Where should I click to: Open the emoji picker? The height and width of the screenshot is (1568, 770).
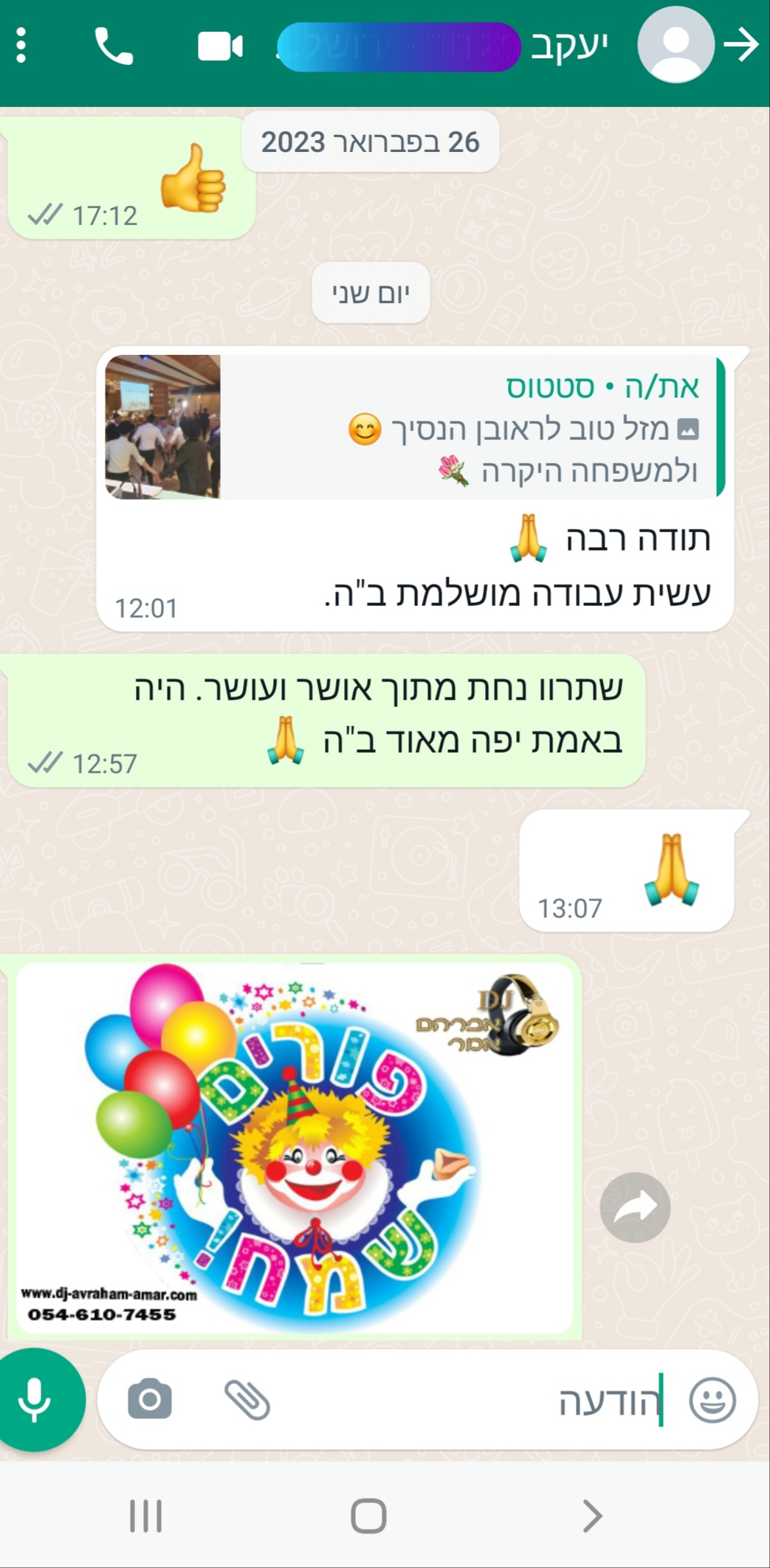(x=712, y=1400)
